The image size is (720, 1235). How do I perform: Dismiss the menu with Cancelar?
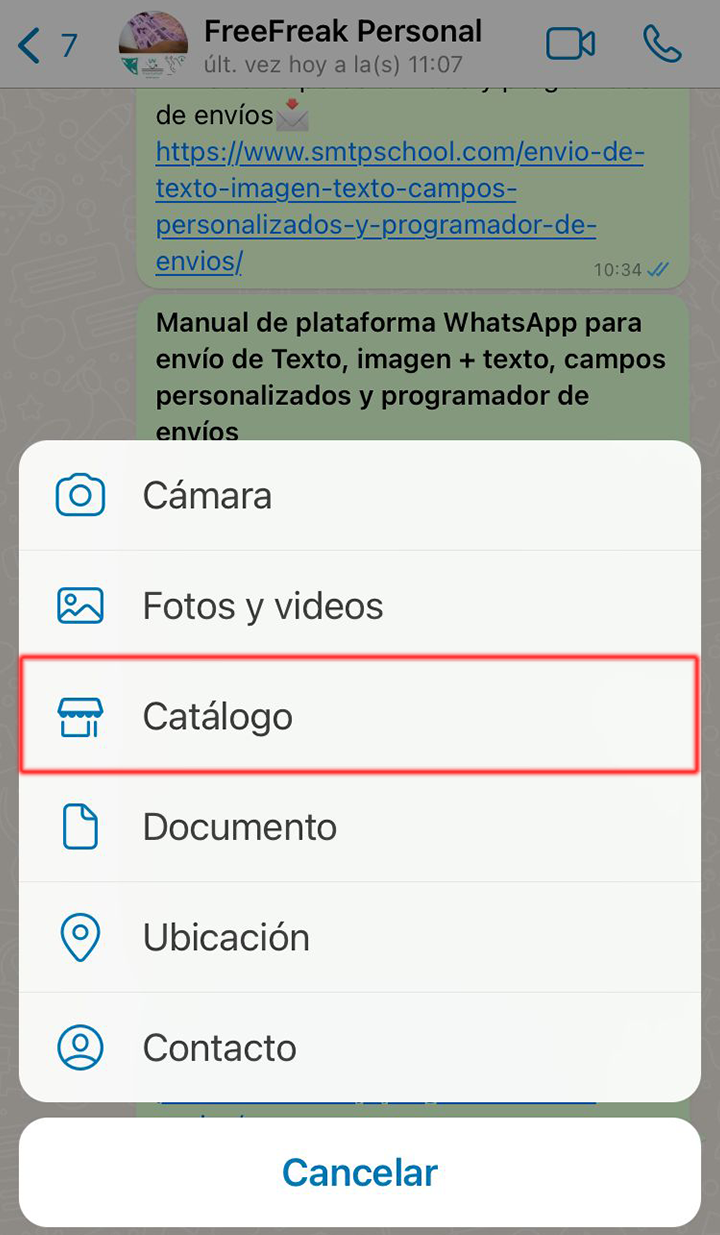tap(359, 1172)
